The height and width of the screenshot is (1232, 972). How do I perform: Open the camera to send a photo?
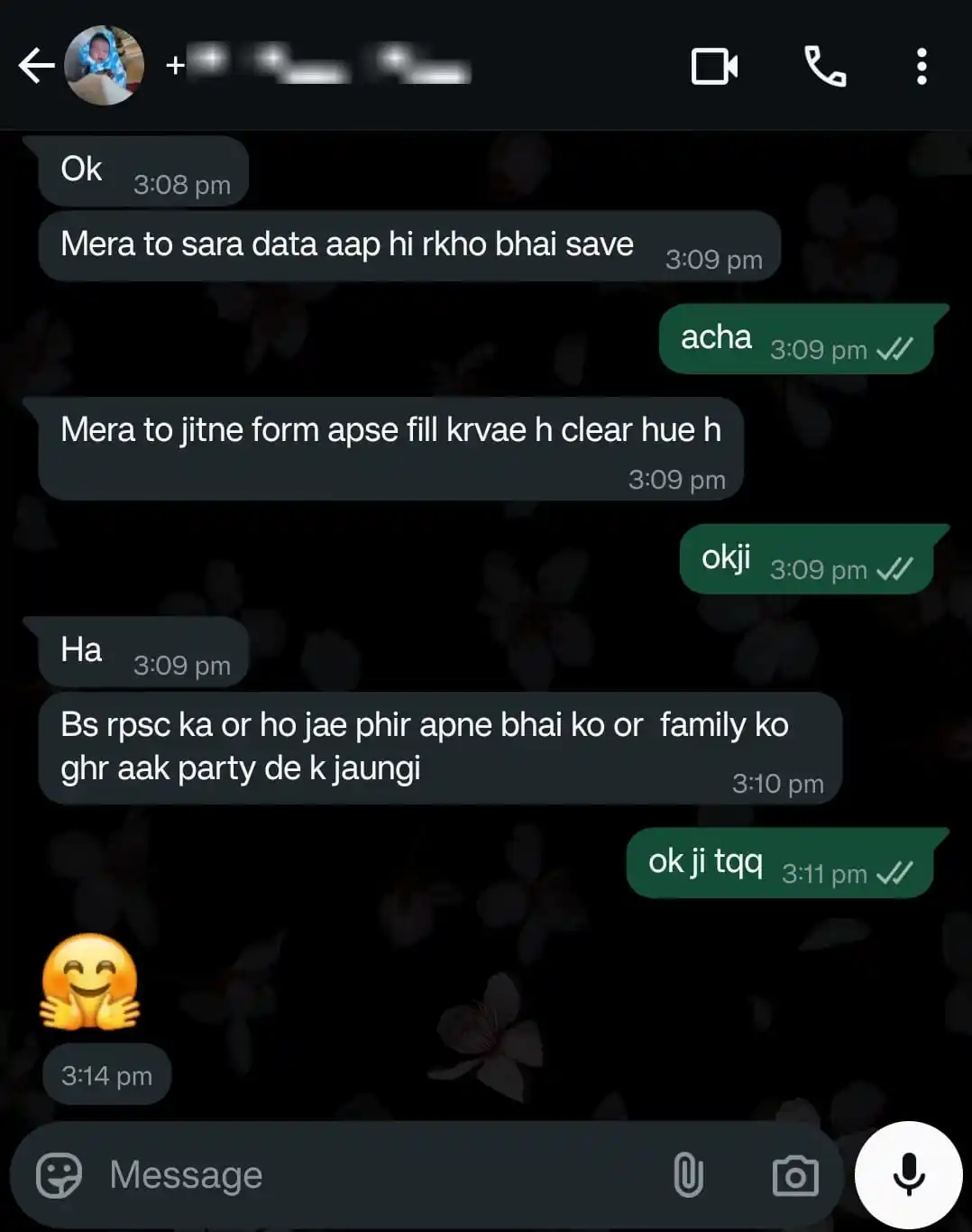click(794, 1175)
